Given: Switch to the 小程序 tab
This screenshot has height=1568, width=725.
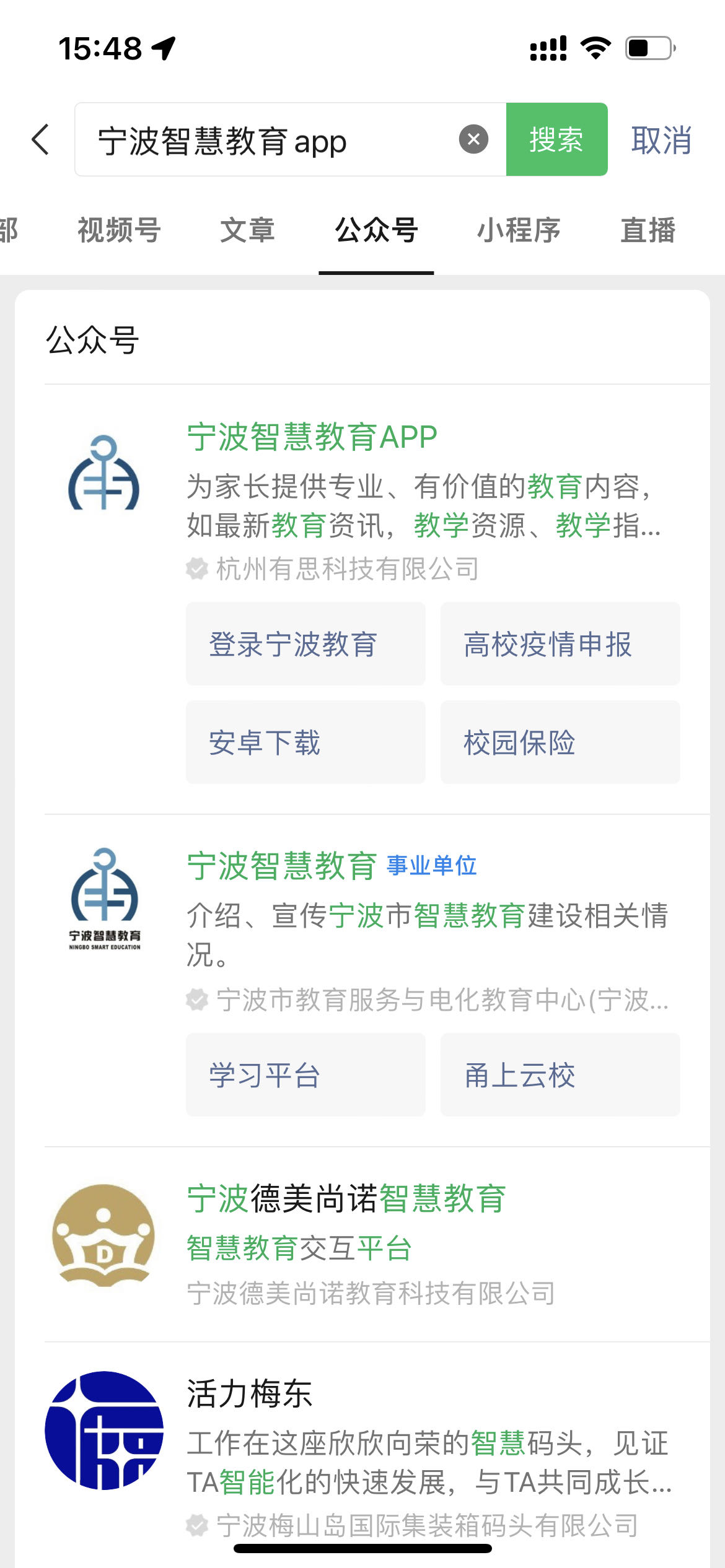Looking at the screenshot, I should pyautogui.click(x=519, y=230).
